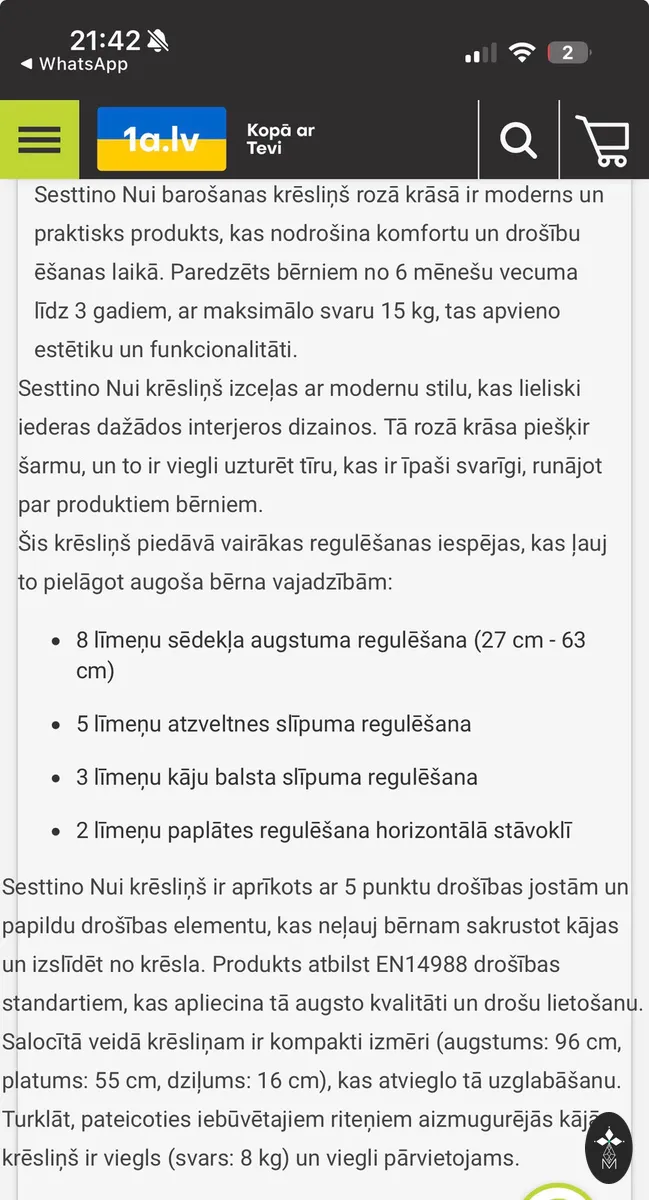The width and height of the screenshot is (649, 1200).
Task: Go to the 1a.lv homepage logo
Action: click(161, 139)
